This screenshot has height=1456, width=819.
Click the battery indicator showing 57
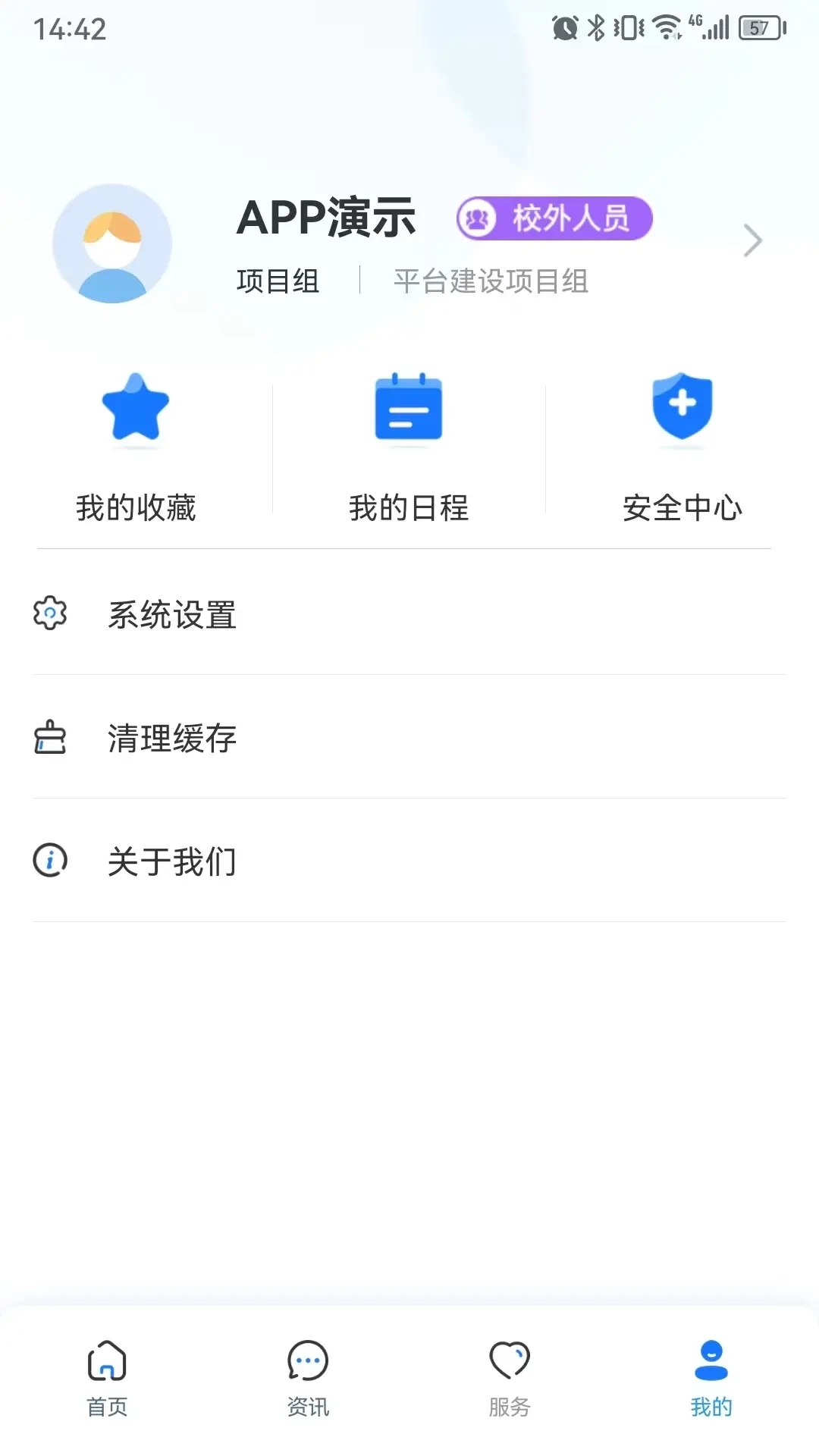click(x=761, y=27)
